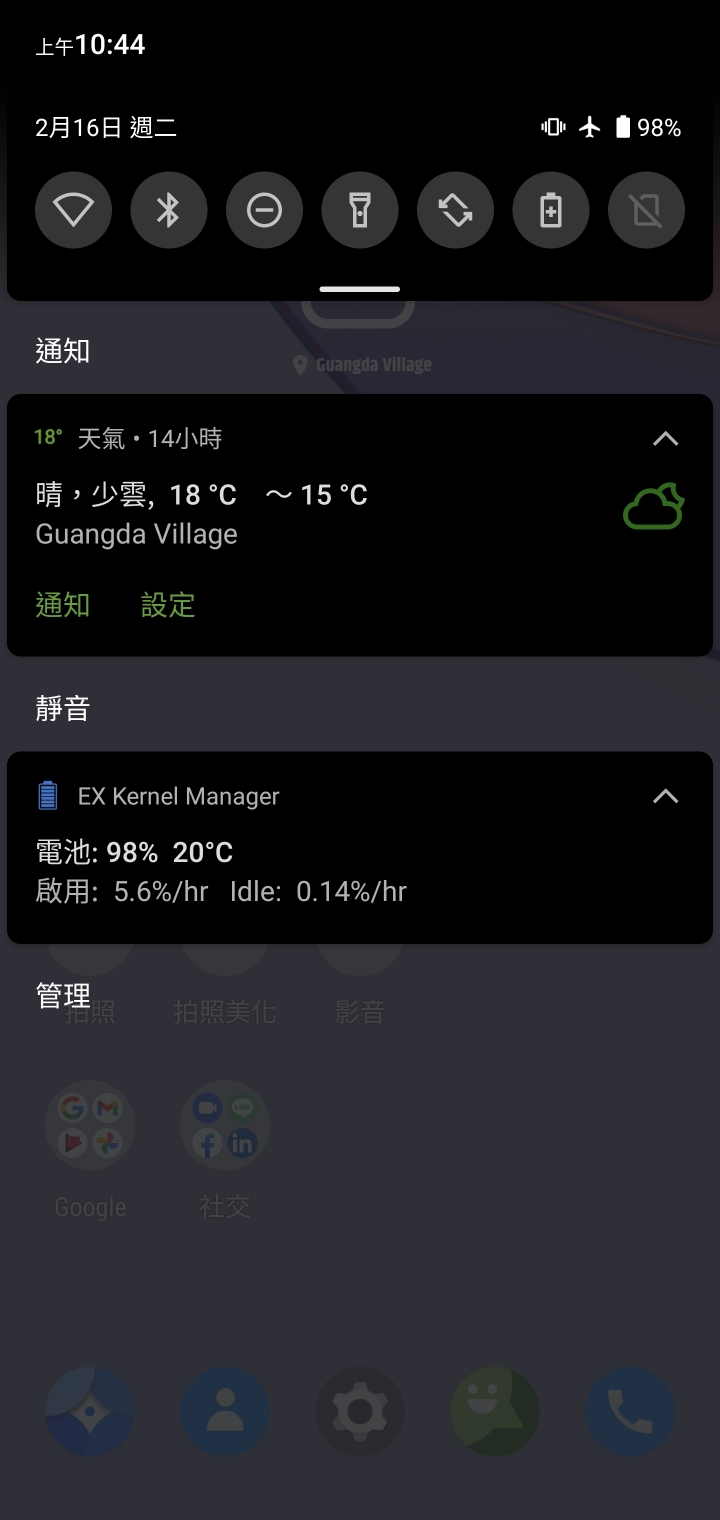This screenshot has width=720, height=1520.
Task: Open 管理 notification settings
Action: (63, 995)
